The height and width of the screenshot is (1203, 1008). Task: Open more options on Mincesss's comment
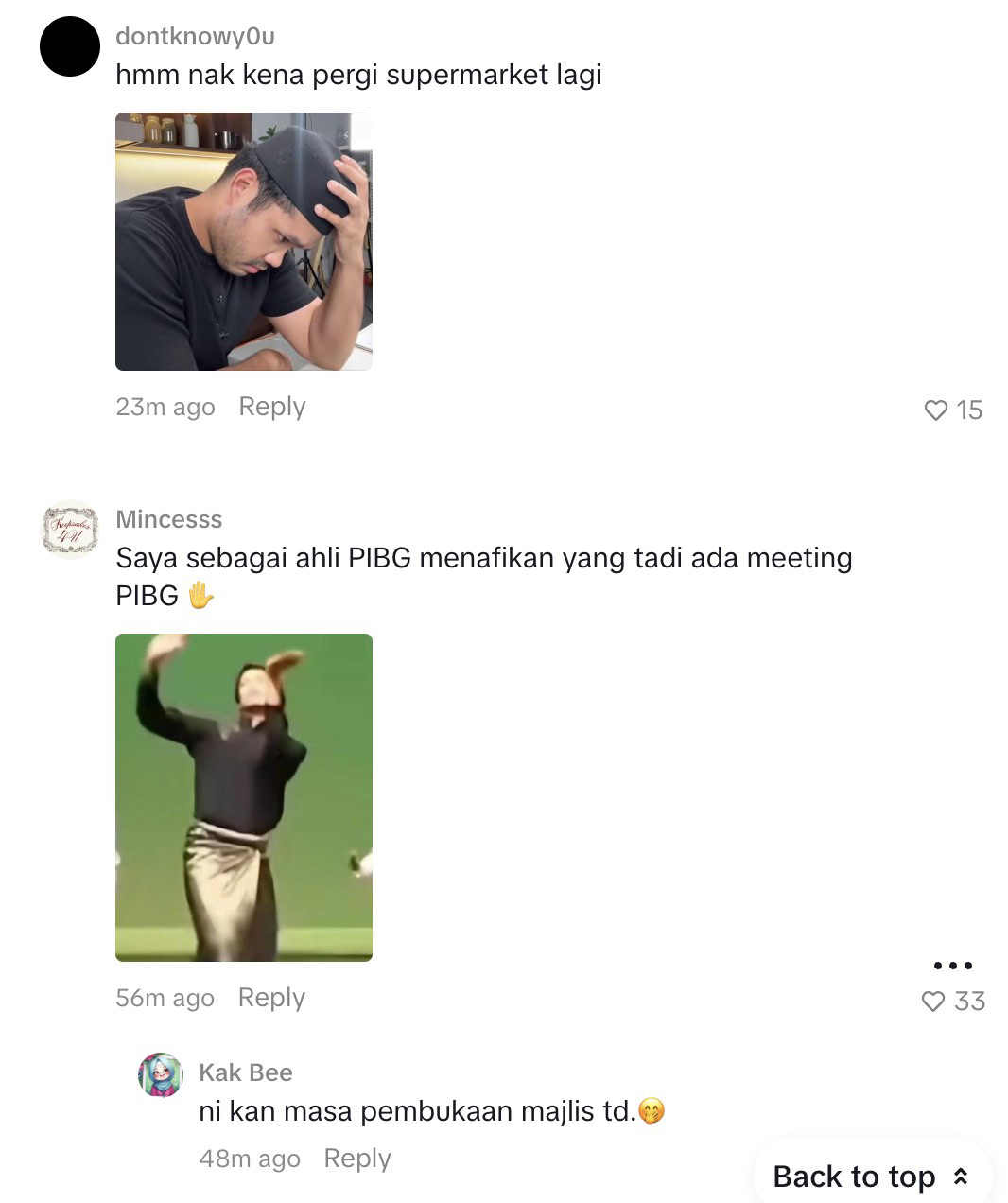(952, 966)
